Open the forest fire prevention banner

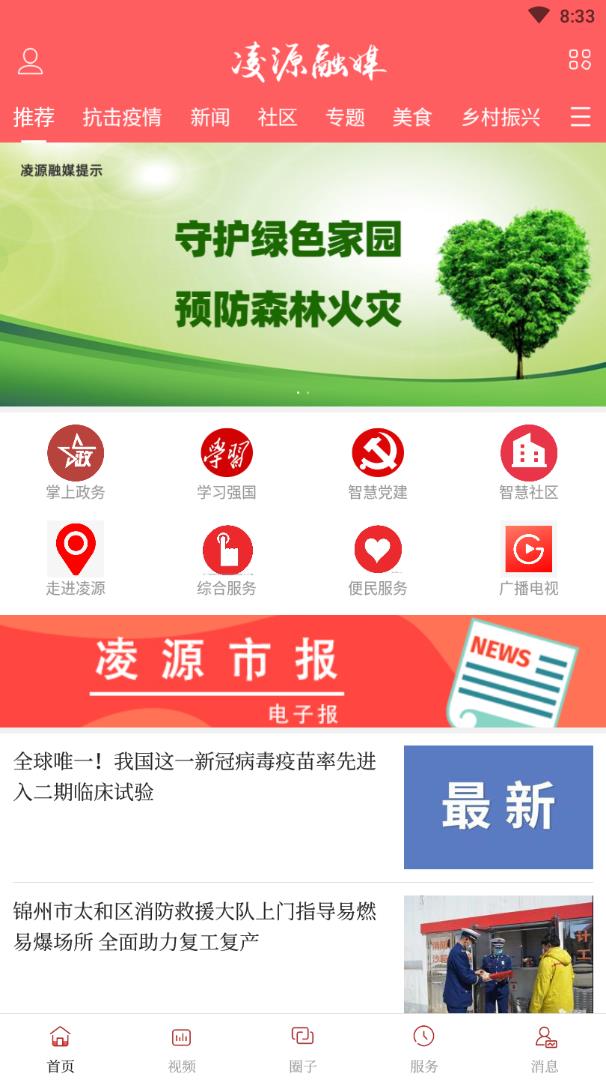click(x=303, y=275)
